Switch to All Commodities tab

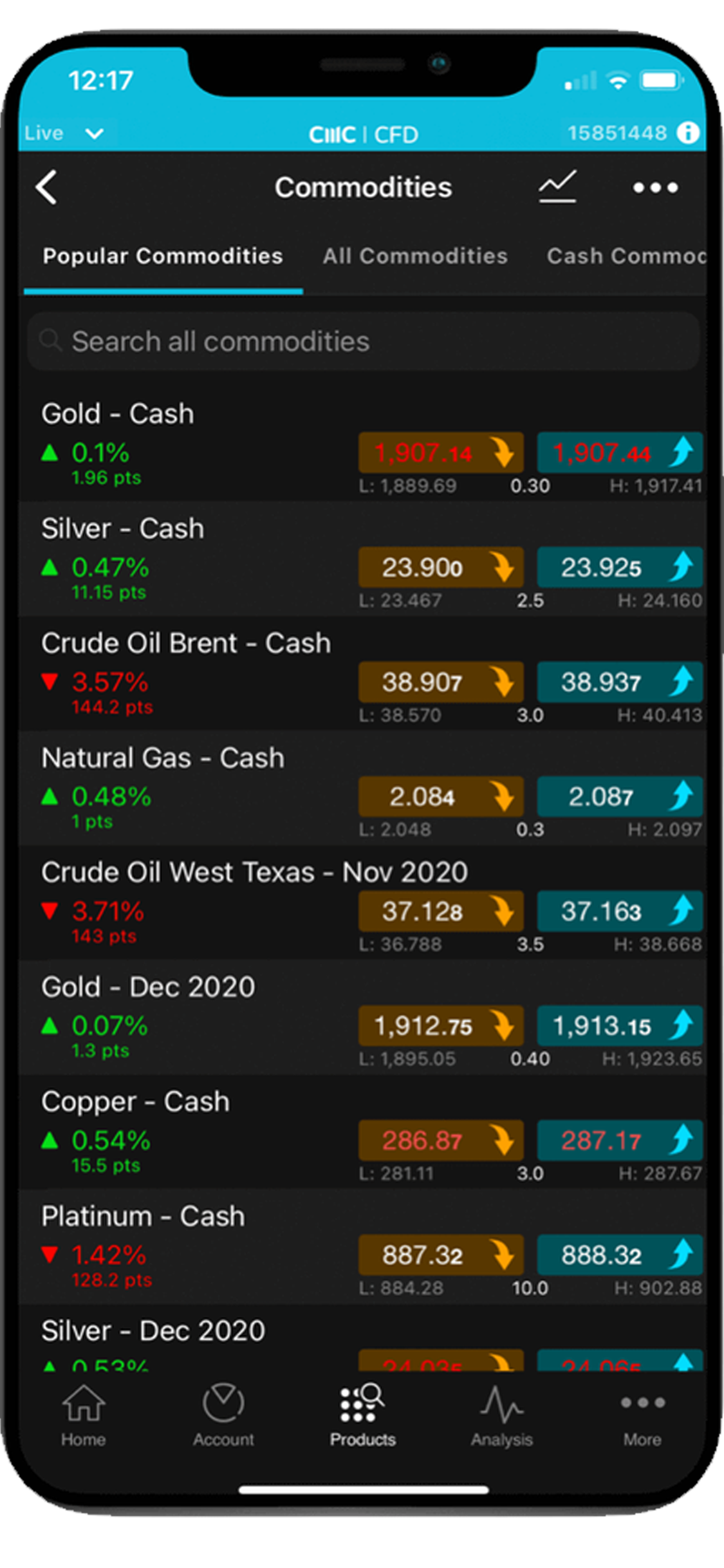(x=415, y=256)
